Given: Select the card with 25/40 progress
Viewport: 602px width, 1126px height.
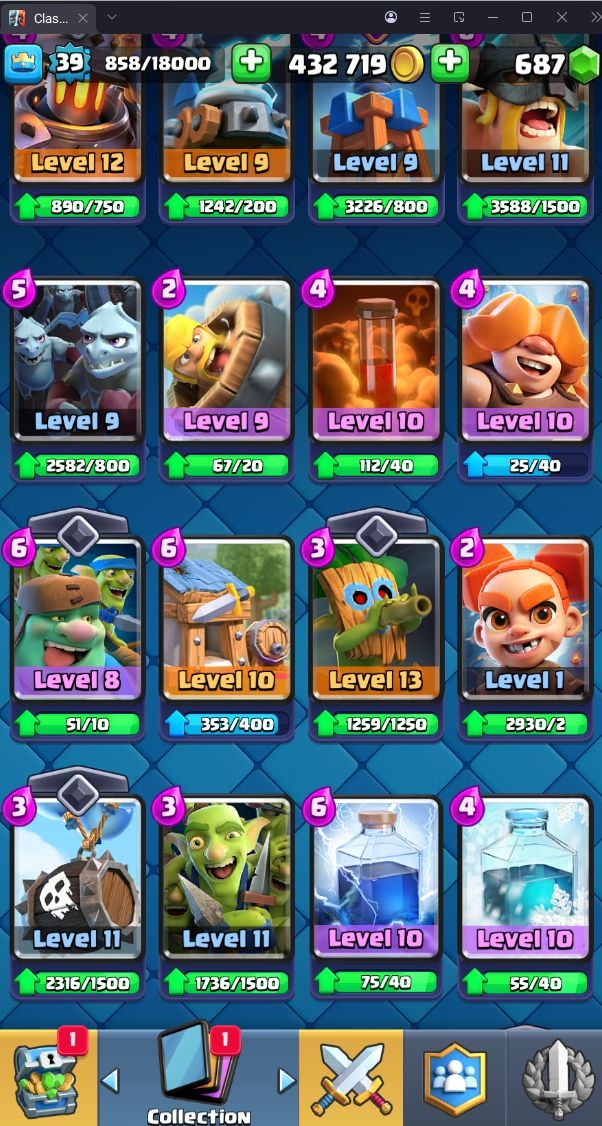Looking at the screenshot, I should [525, 361].
